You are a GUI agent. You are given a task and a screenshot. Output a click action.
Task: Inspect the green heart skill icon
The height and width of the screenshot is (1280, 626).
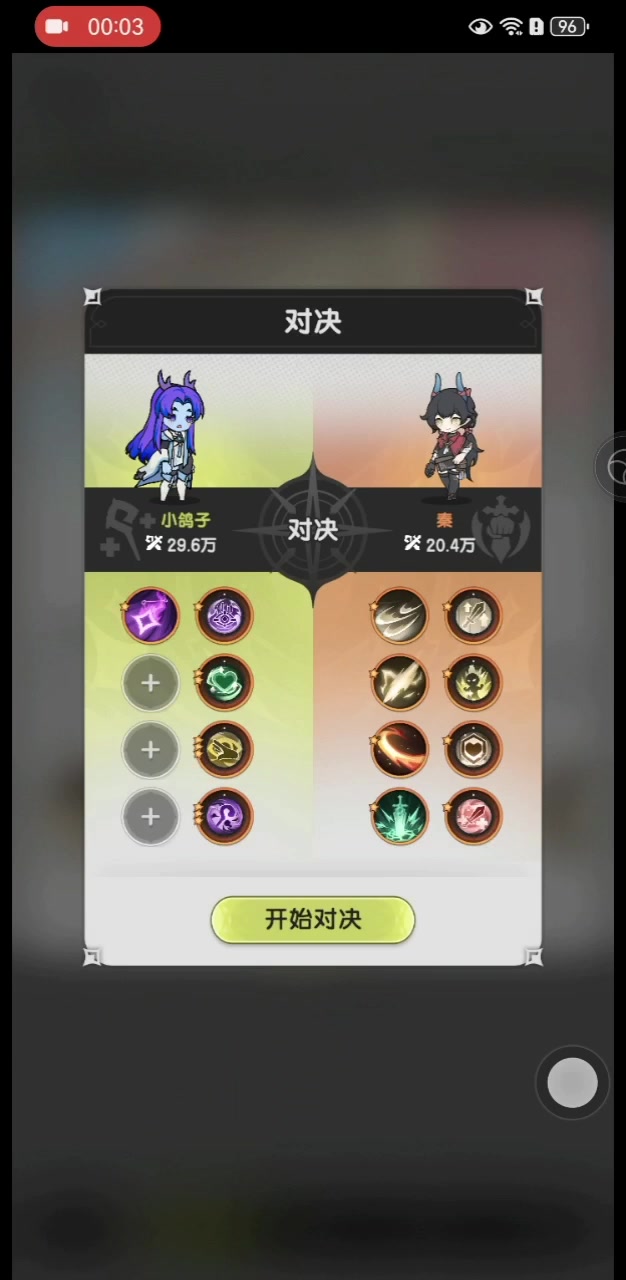224,683
